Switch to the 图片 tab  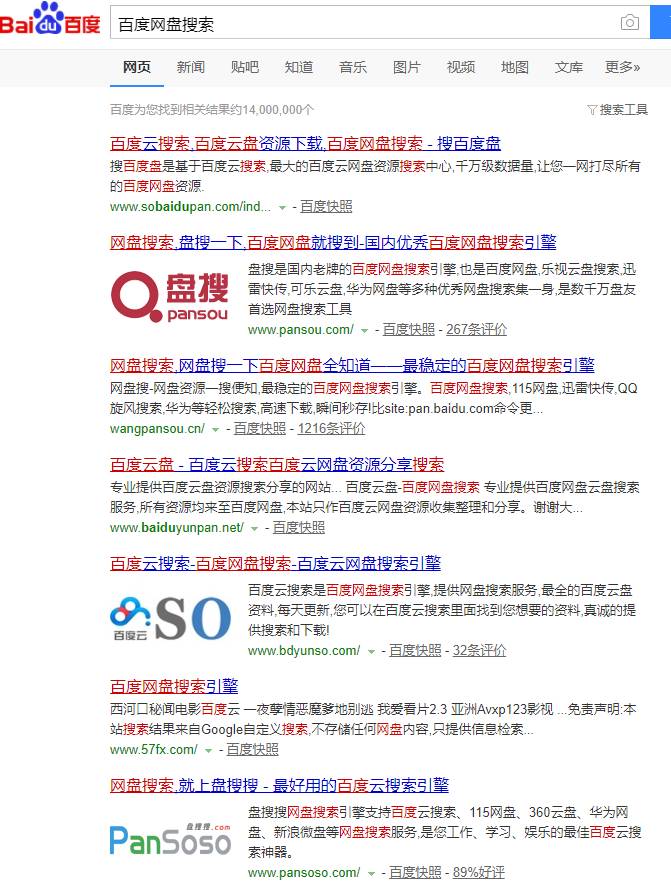pos(407,67)
